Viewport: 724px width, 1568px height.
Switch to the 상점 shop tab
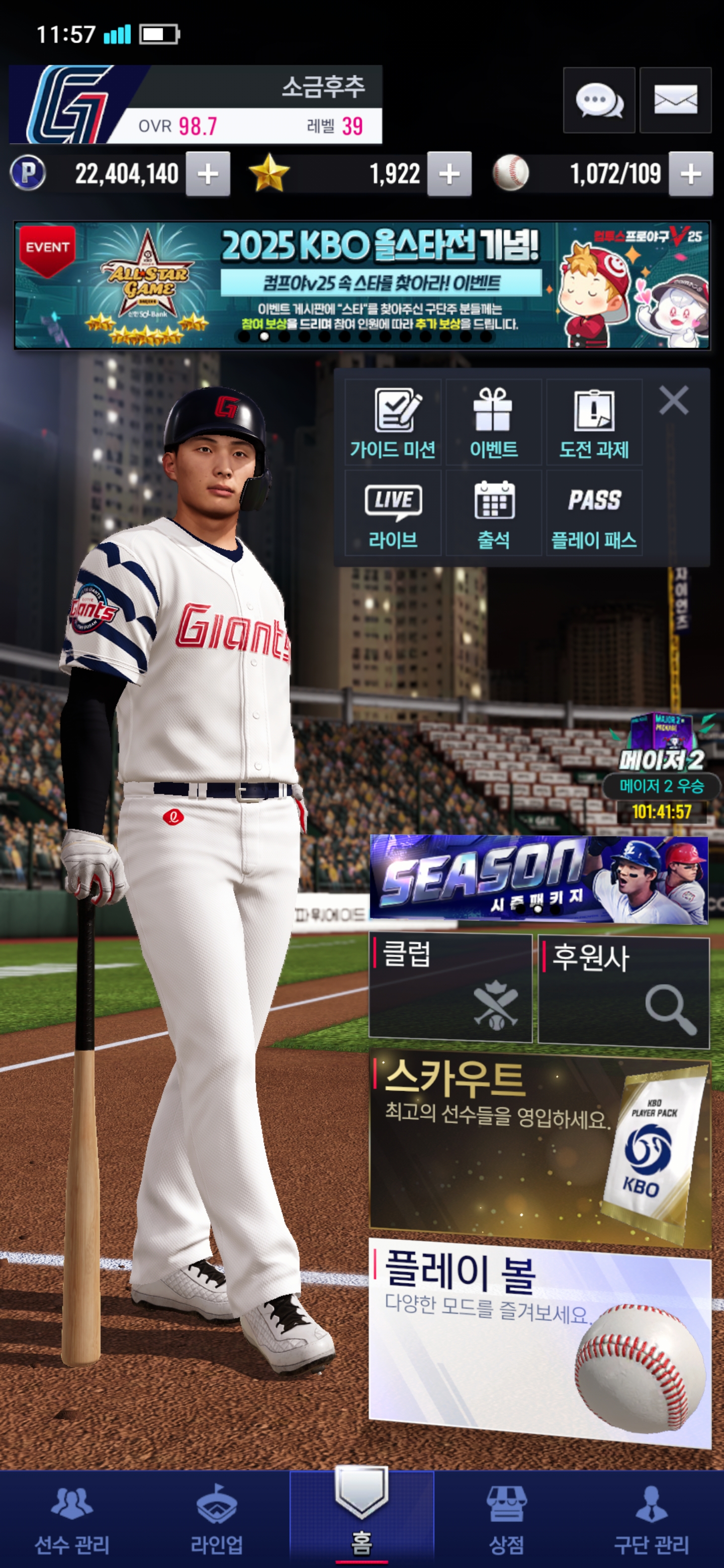(x=506, y=1519)
